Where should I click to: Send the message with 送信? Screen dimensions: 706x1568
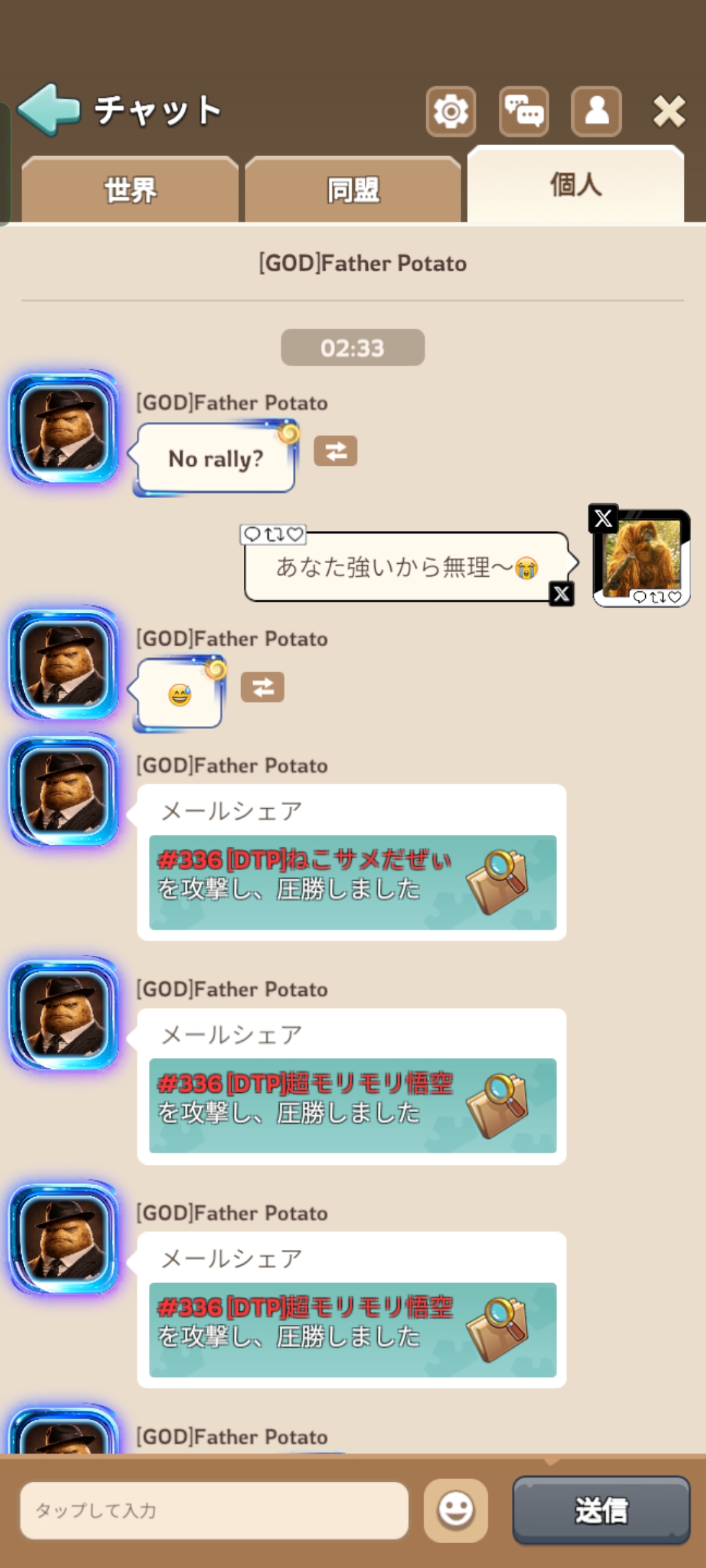pos(601,1510)
